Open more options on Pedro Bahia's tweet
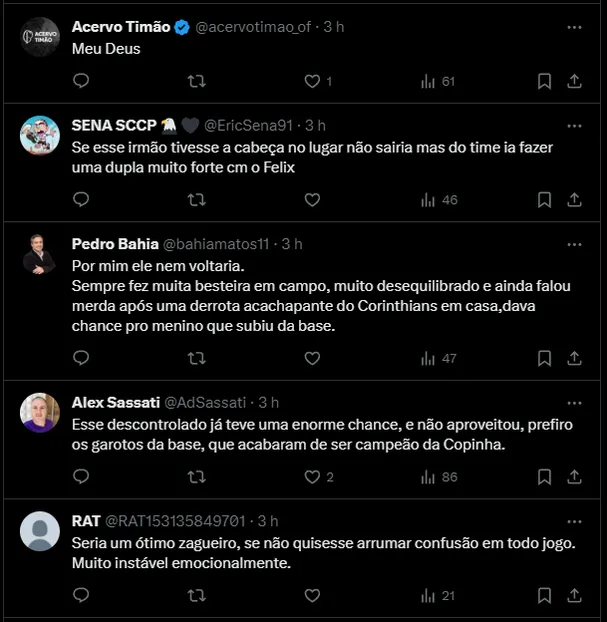The height and width of the screenshot is (622, 607). coord(574,244)
